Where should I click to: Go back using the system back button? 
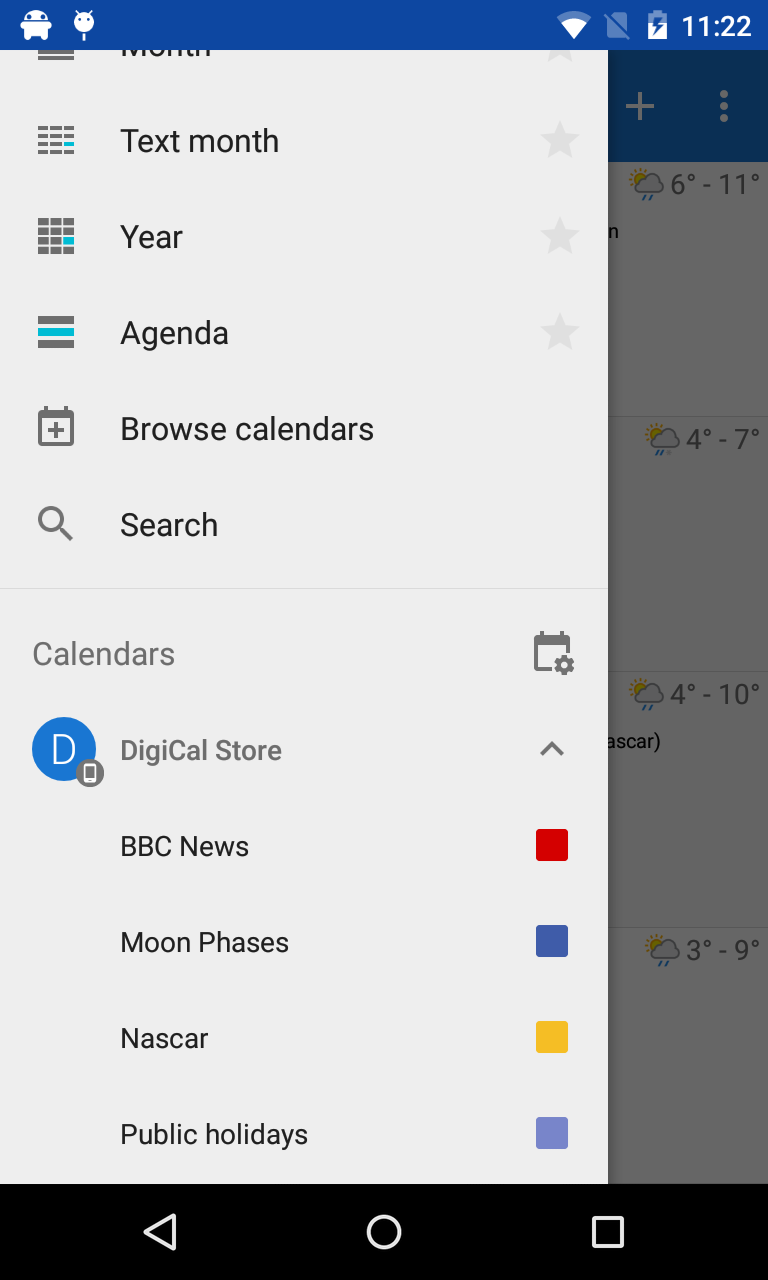(160, 1232)
